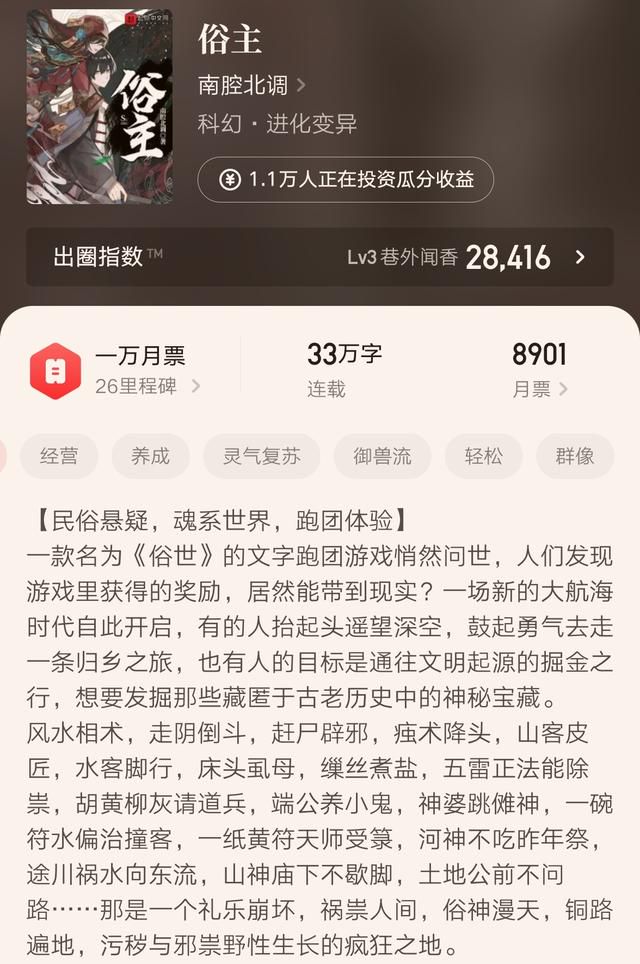Select the 经营 tag chip
The image size is (640, 964).
click(59, 457)
